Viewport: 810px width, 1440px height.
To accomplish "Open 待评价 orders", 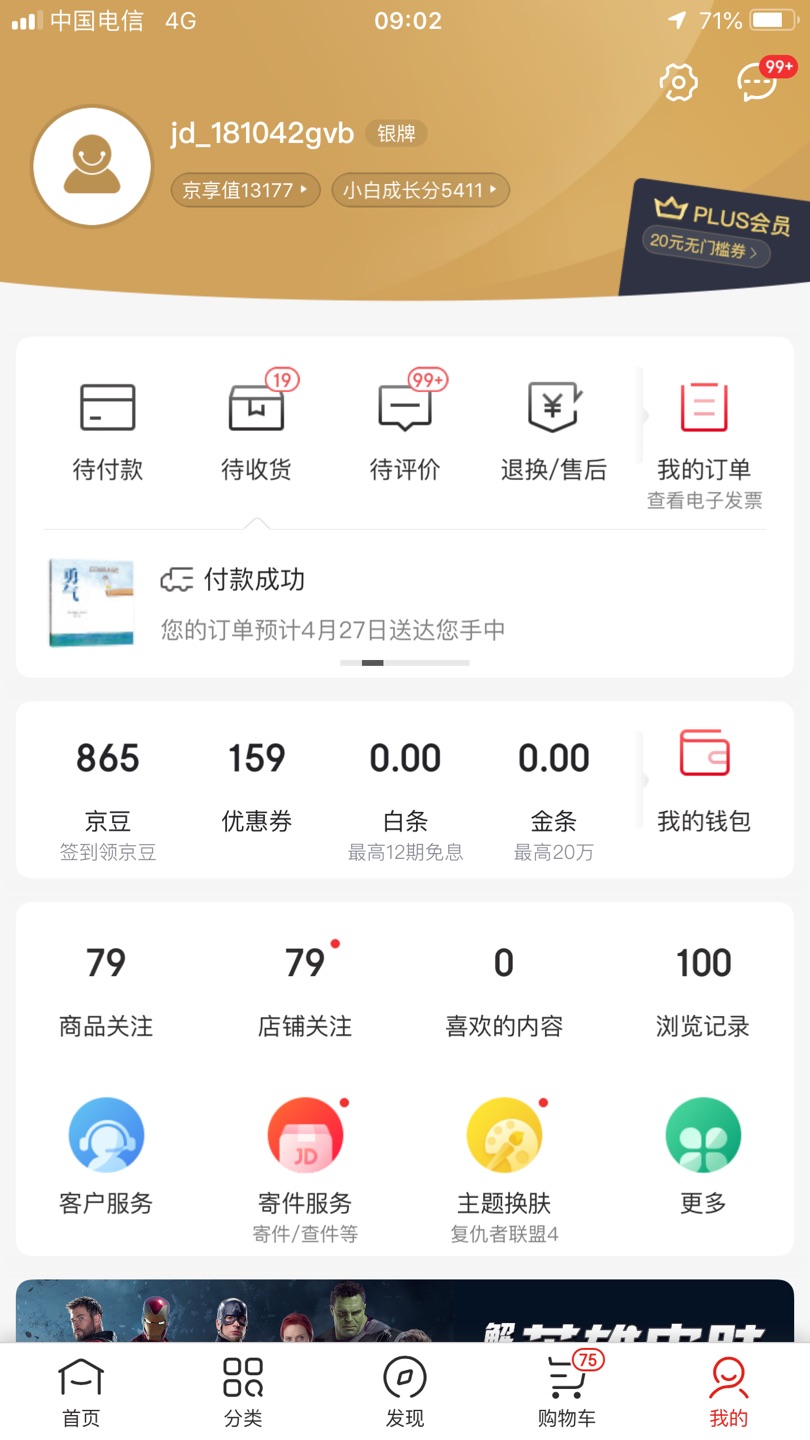I will [405, 431].
